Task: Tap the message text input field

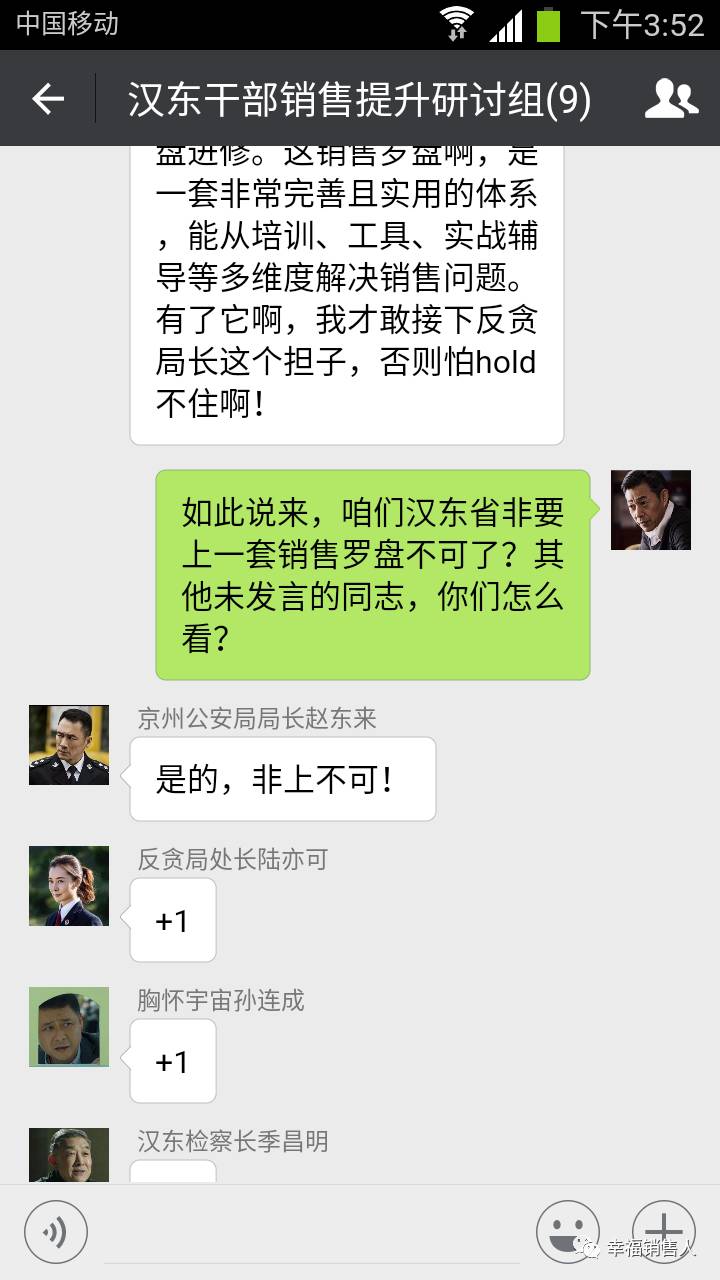Action: point(310,1233)
